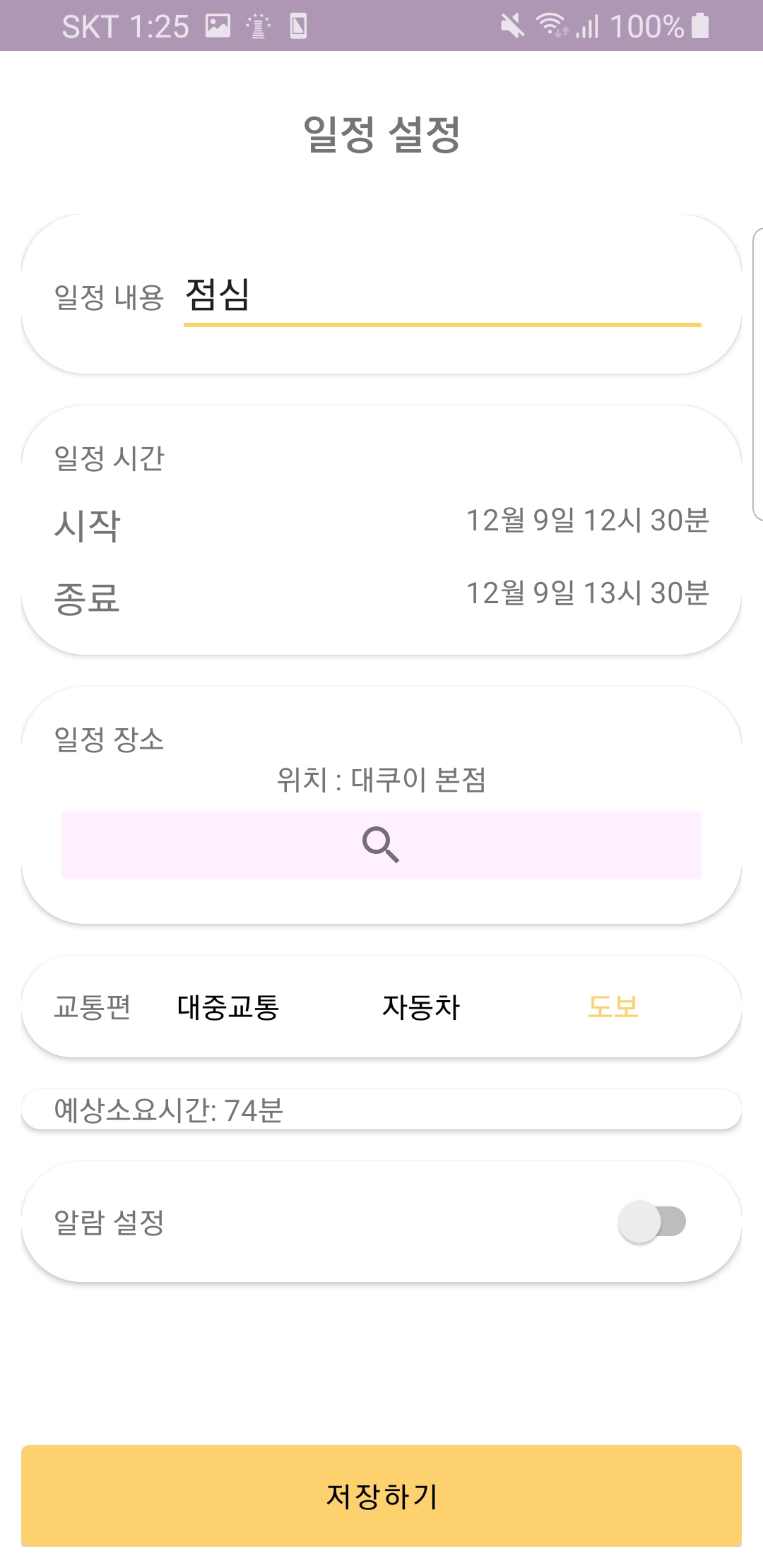The height and width of the screenshot is (1568, 763).
Task: Change the 시작 start time
Action: click(587, 521)
